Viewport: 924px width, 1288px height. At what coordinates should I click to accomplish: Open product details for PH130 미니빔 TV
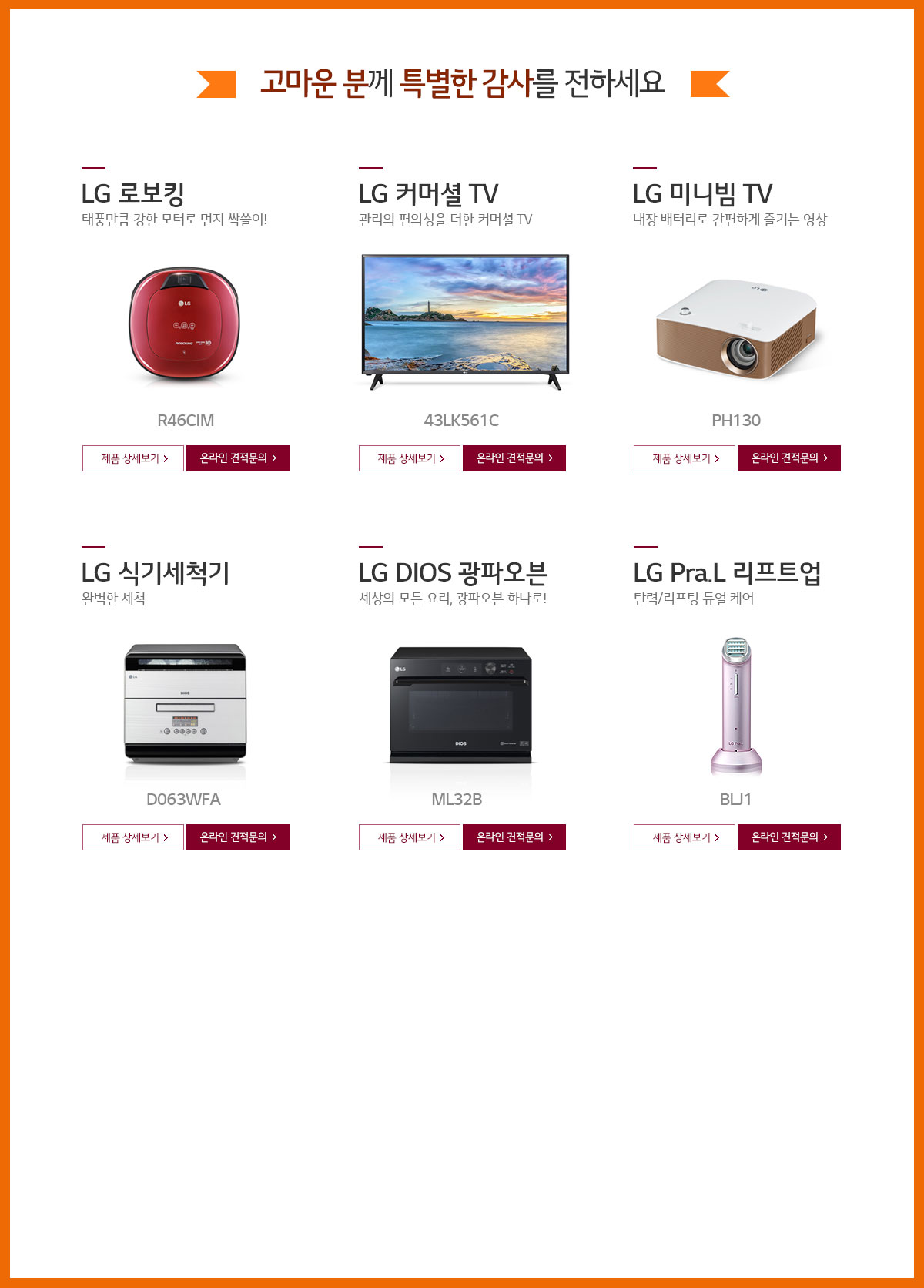[685, 458]
